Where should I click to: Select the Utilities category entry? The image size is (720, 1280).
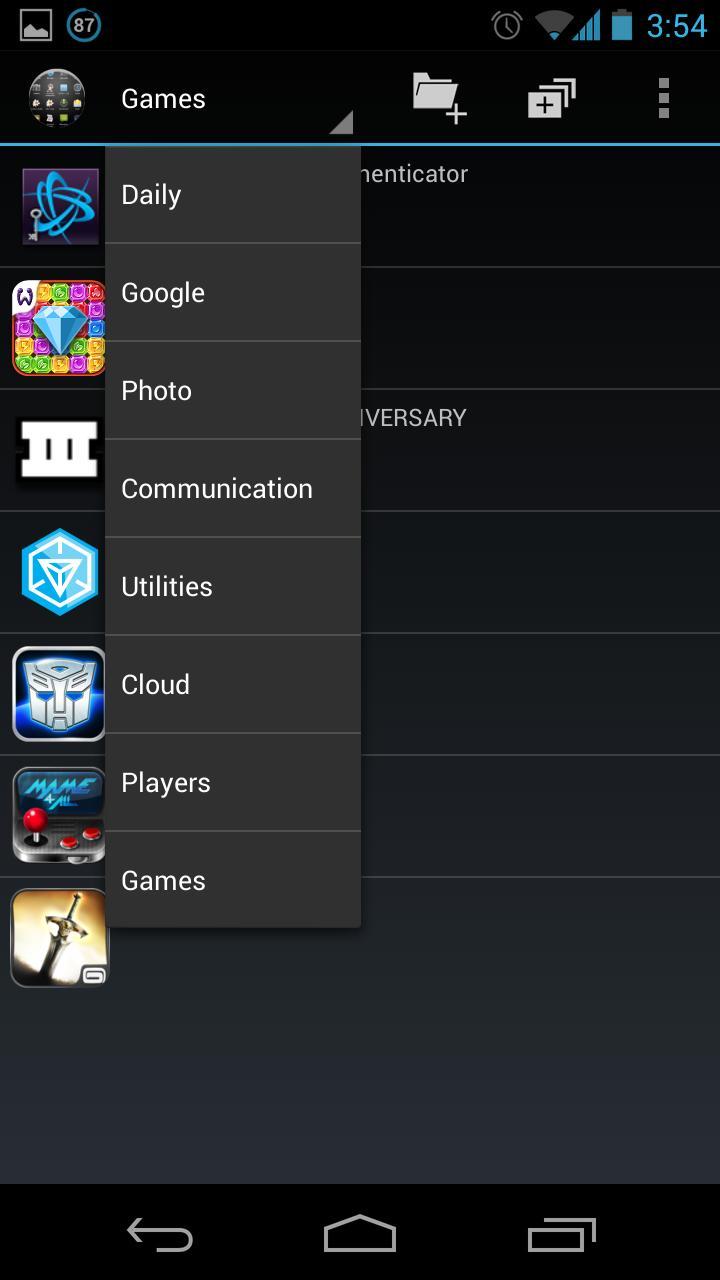pos(232,586)
